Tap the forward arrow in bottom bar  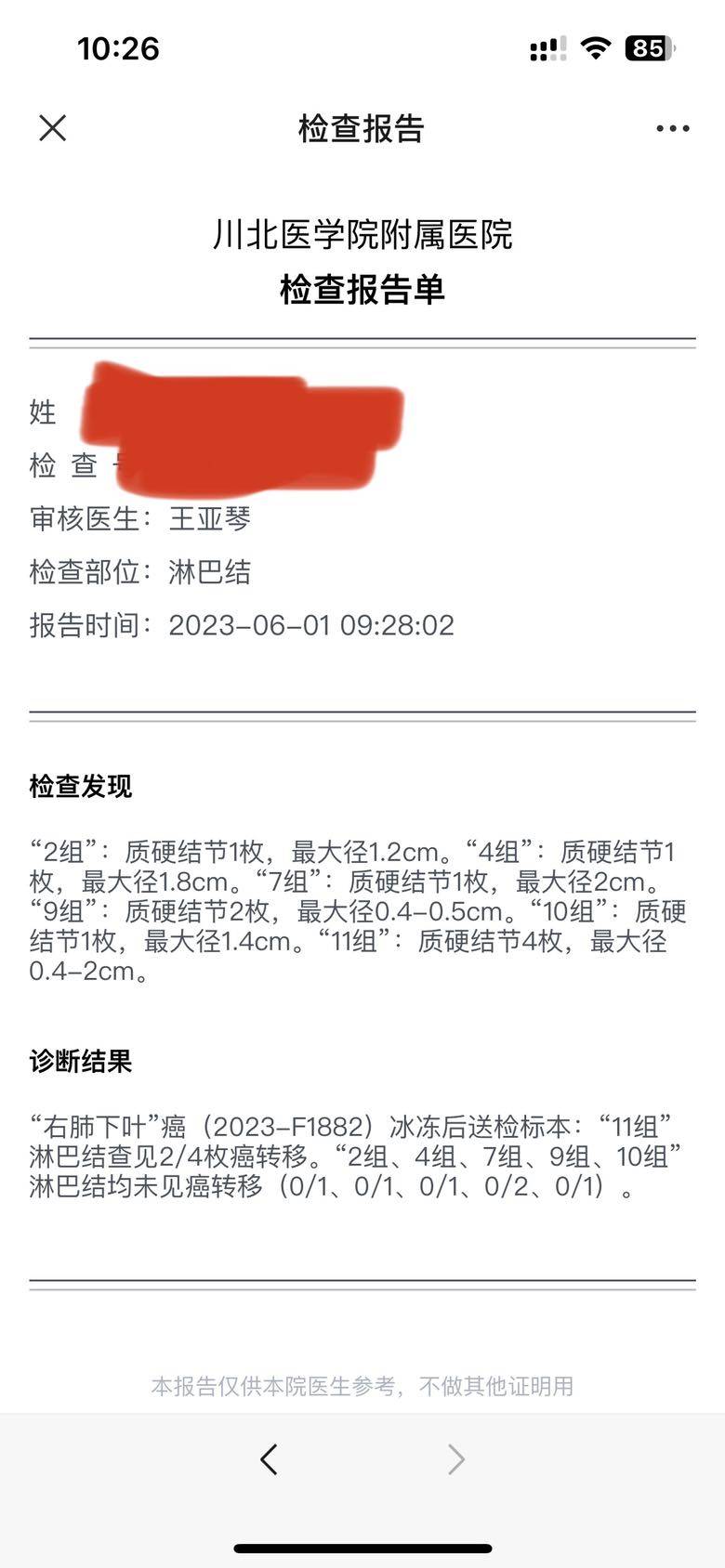[455, 1459]
